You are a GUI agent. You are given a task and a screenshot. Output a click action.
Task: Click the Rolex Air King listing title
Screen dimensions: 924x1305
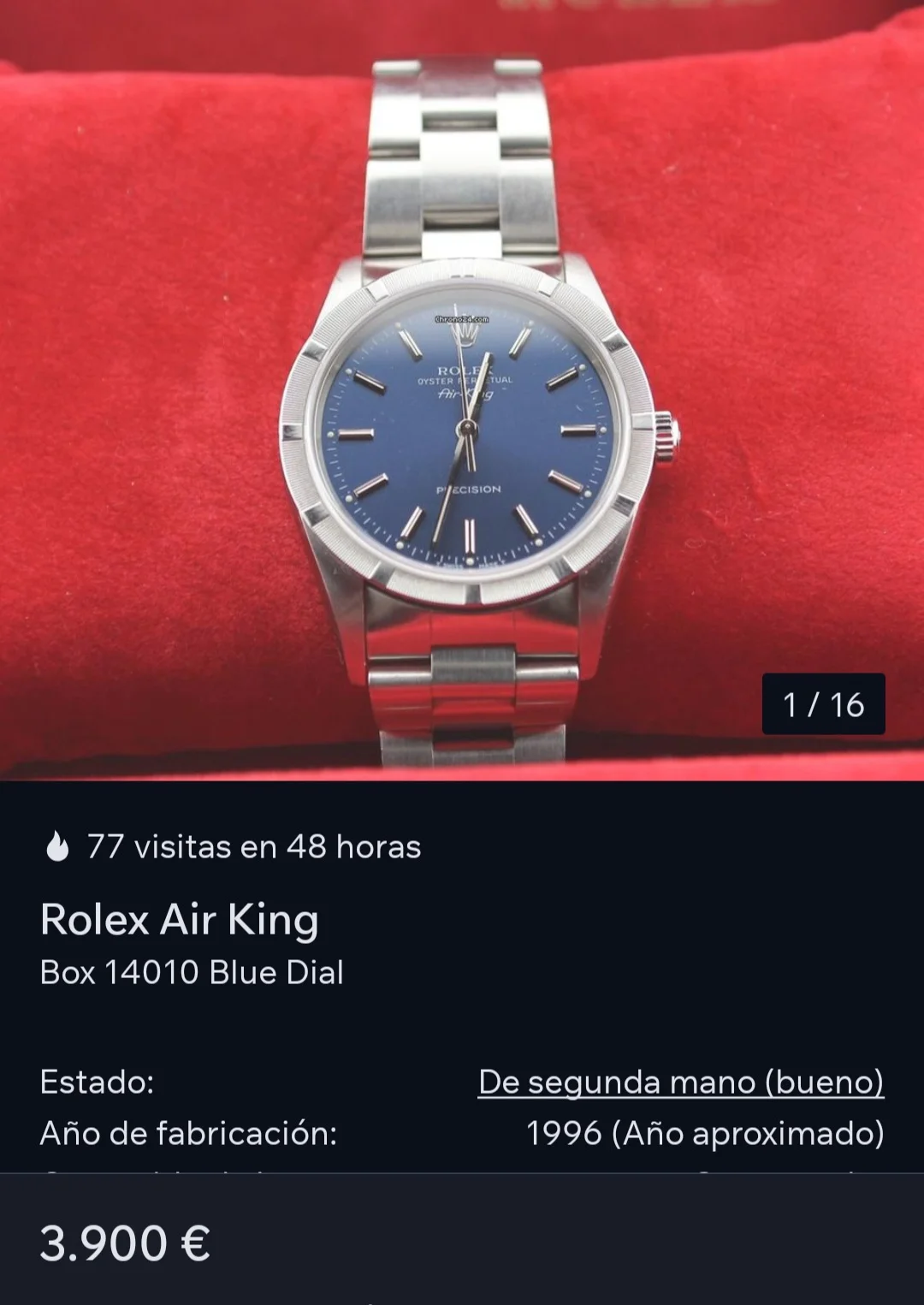[180, 921]
